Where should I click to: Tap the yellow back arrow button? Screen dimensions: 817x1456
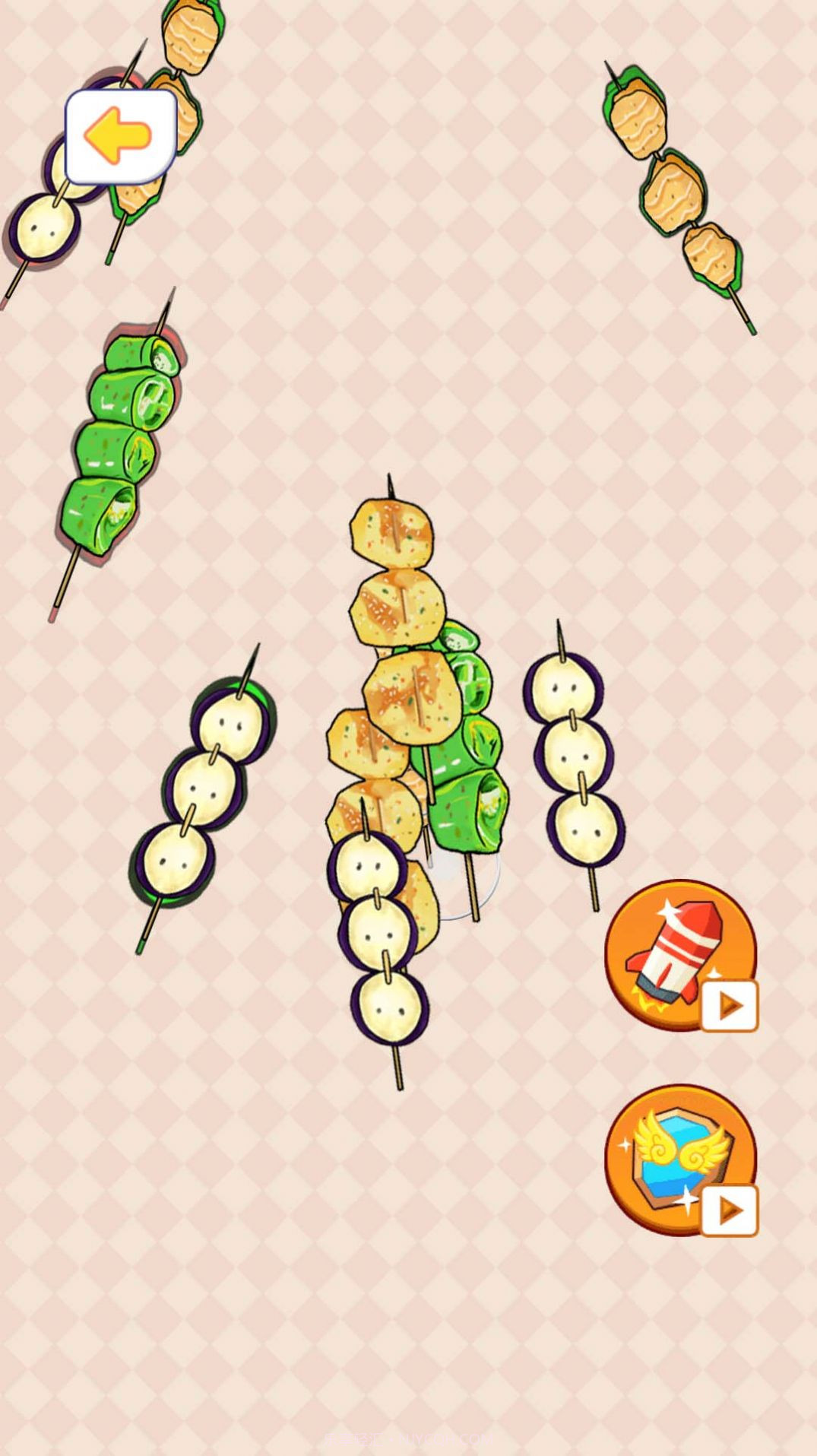click(120, 137)
